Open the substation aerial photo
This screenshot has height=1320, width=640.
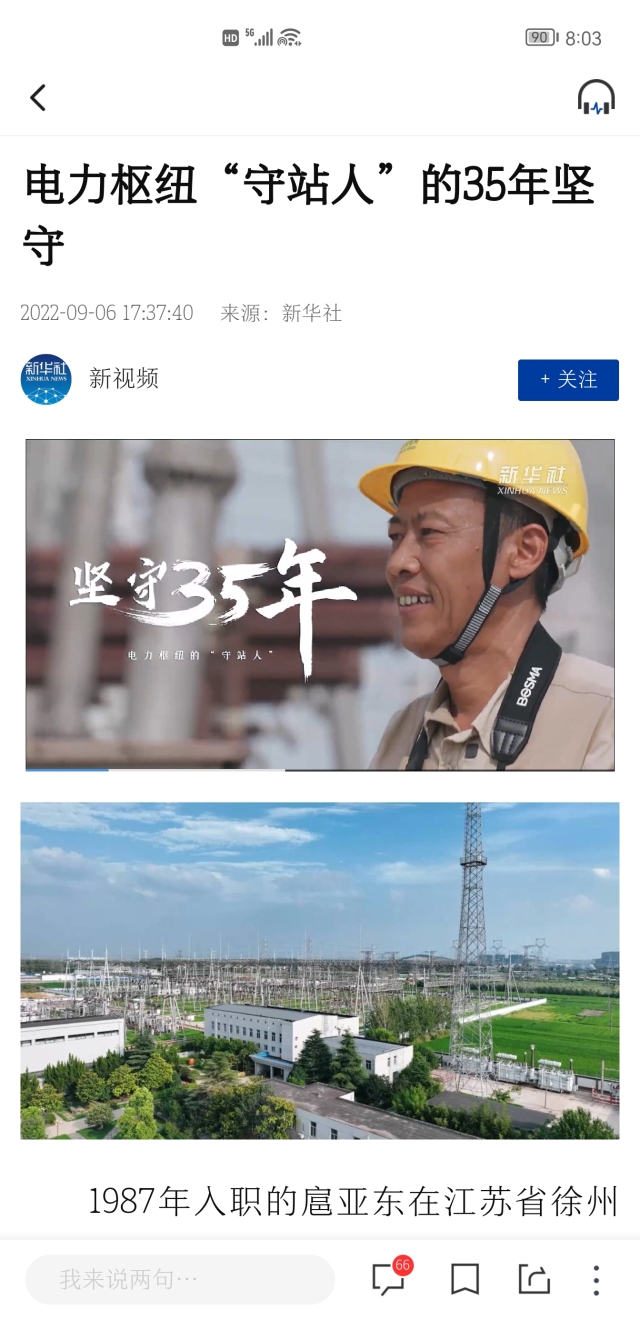[320, 970]
